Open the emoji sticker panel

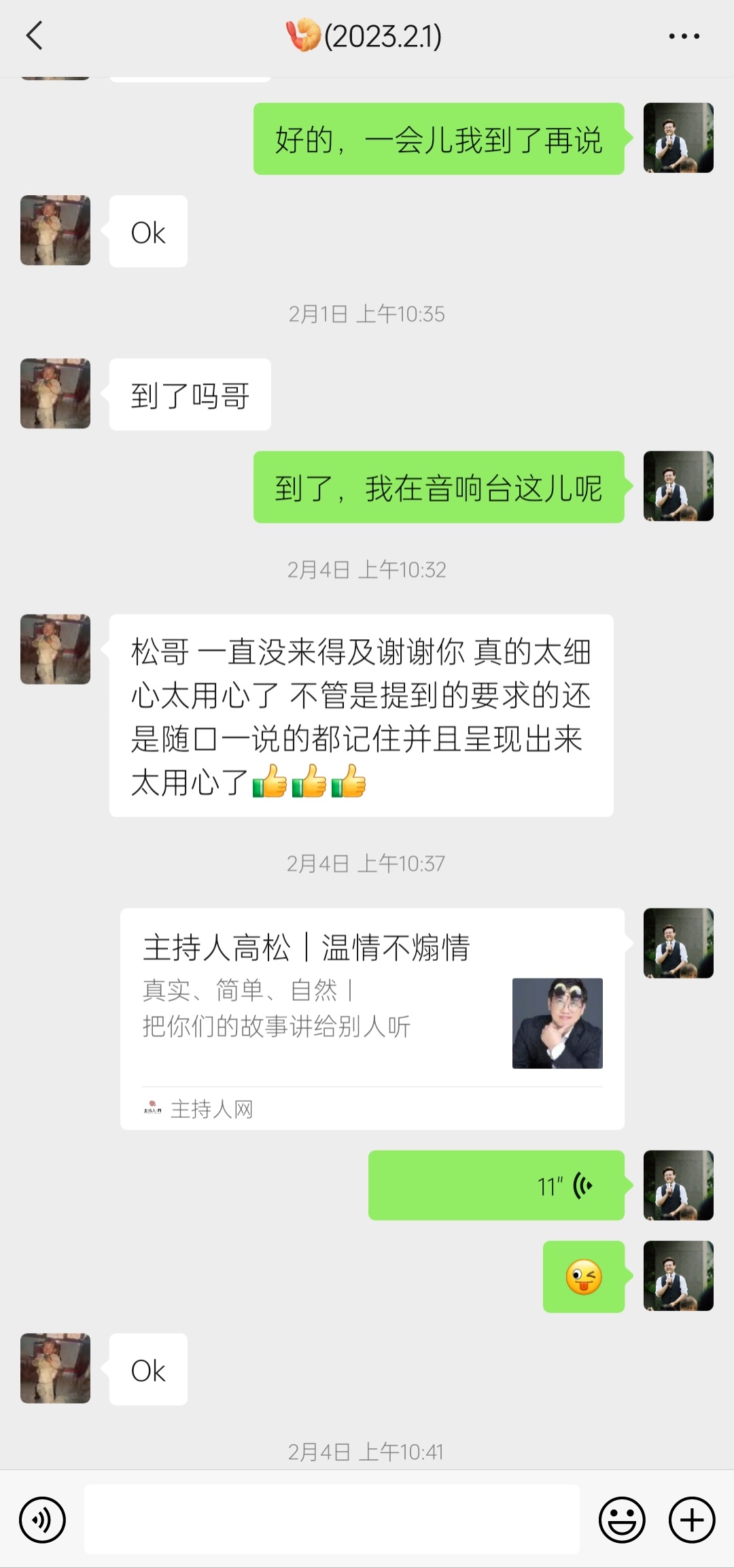tap(622, 1520)
